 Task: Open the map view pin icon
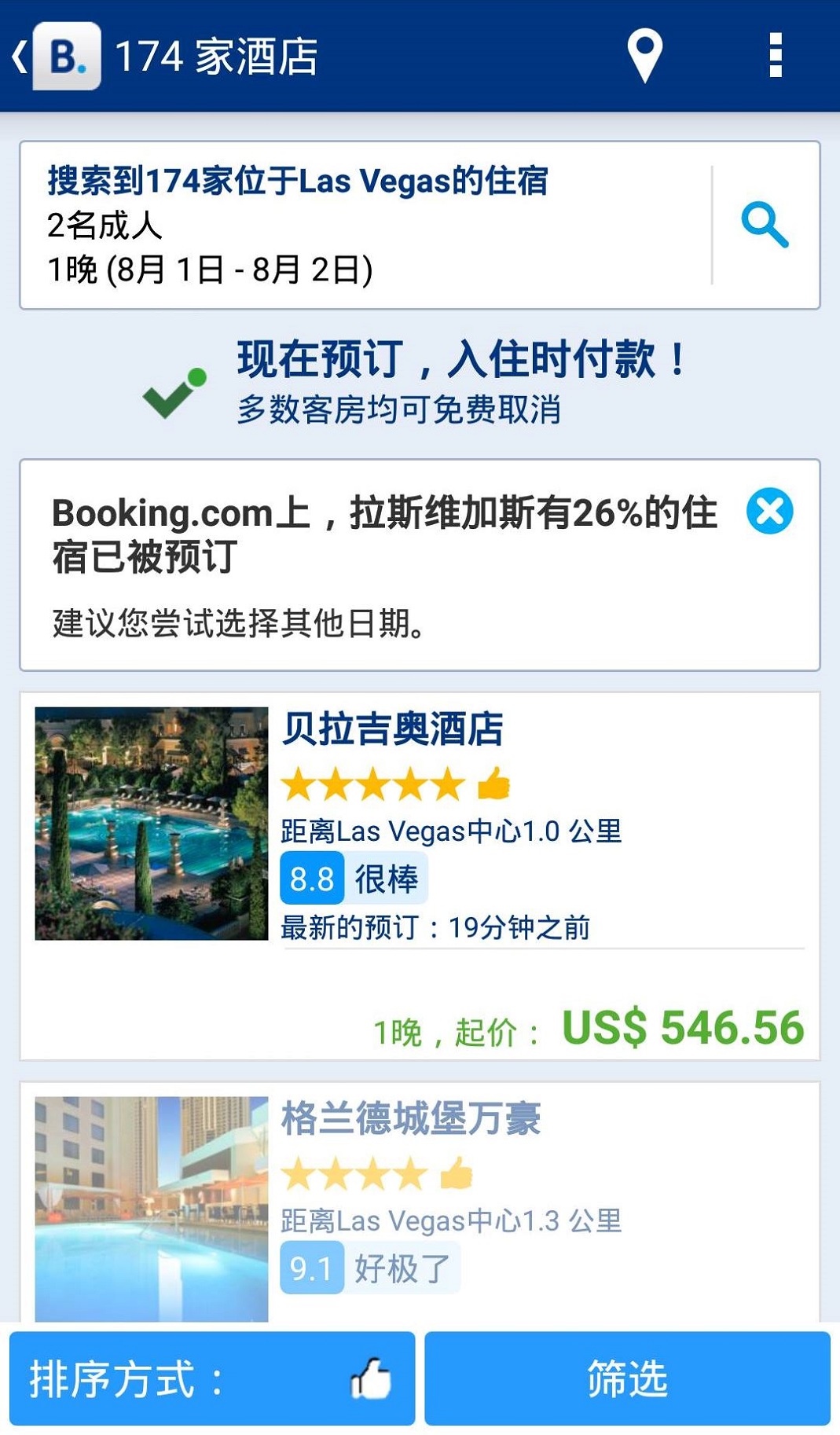point(644,56)
